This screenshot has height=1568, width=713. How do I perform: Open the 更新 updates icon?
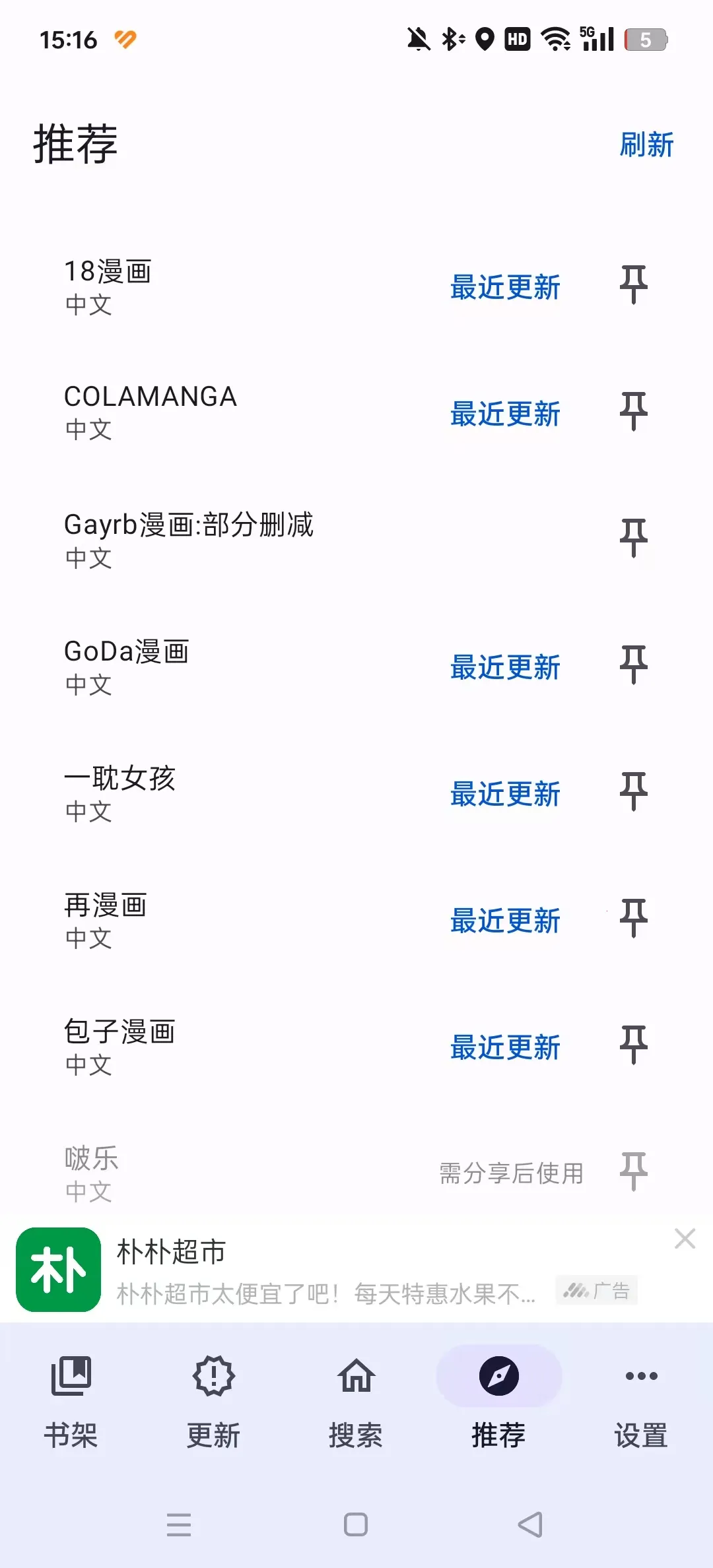(x=213, y=1377)
